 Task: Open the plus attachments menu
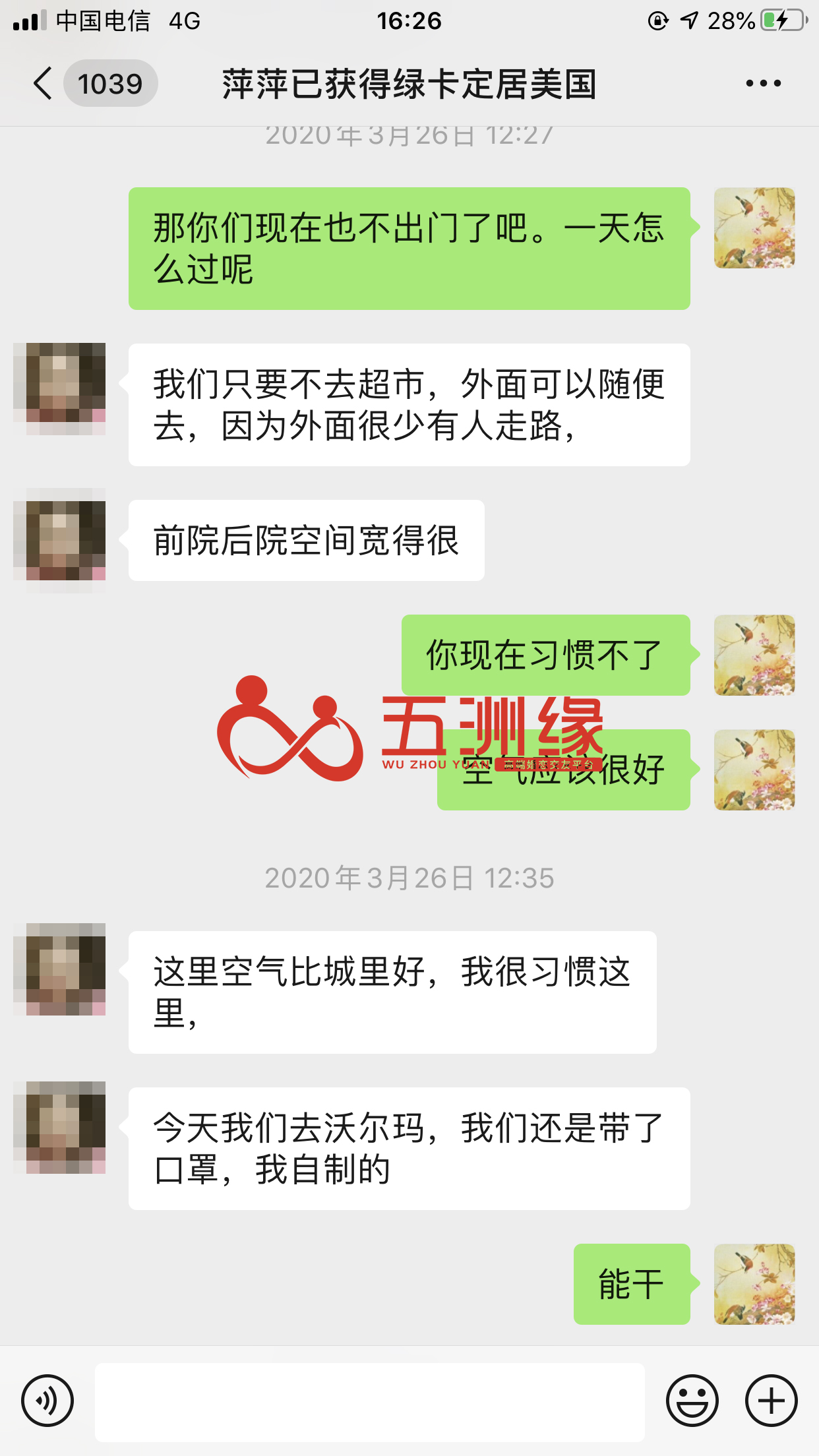[771, 1401]
